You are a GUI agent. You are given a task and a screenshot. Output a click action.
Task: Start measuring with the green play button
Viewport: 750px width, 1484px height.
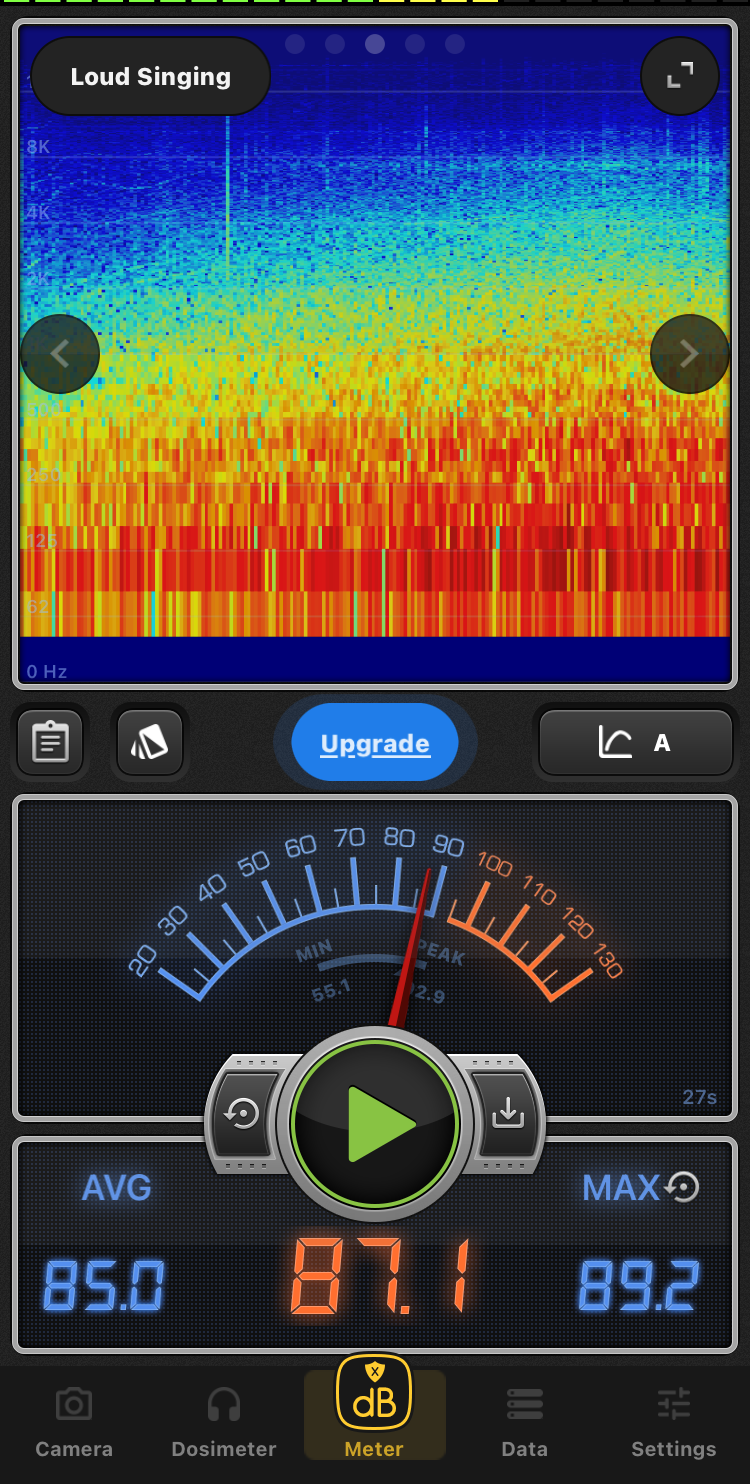tap(375, 1124)
